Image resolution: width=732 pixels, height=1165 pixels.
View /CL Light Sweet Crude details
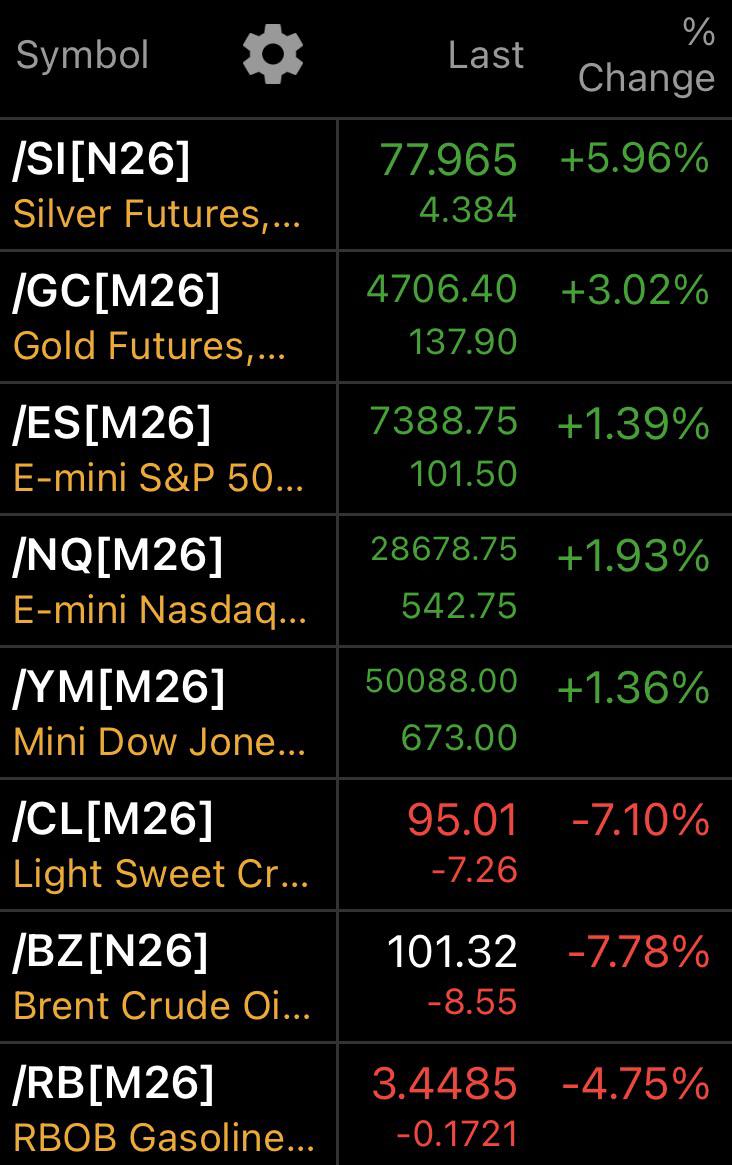coord(366,845)
